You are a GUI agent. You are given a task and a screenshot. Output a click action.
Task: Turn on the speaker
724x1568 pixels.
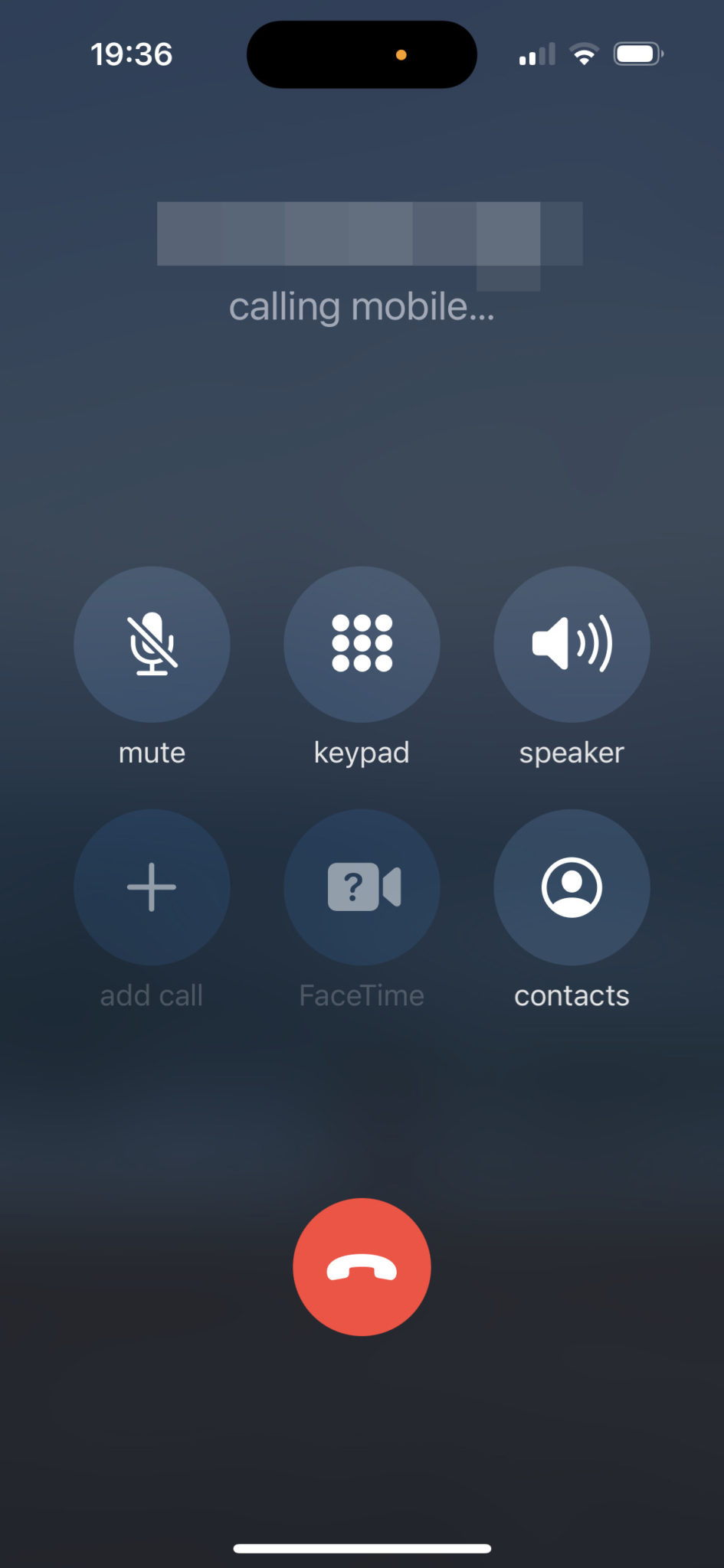click(x=572, y=644)
